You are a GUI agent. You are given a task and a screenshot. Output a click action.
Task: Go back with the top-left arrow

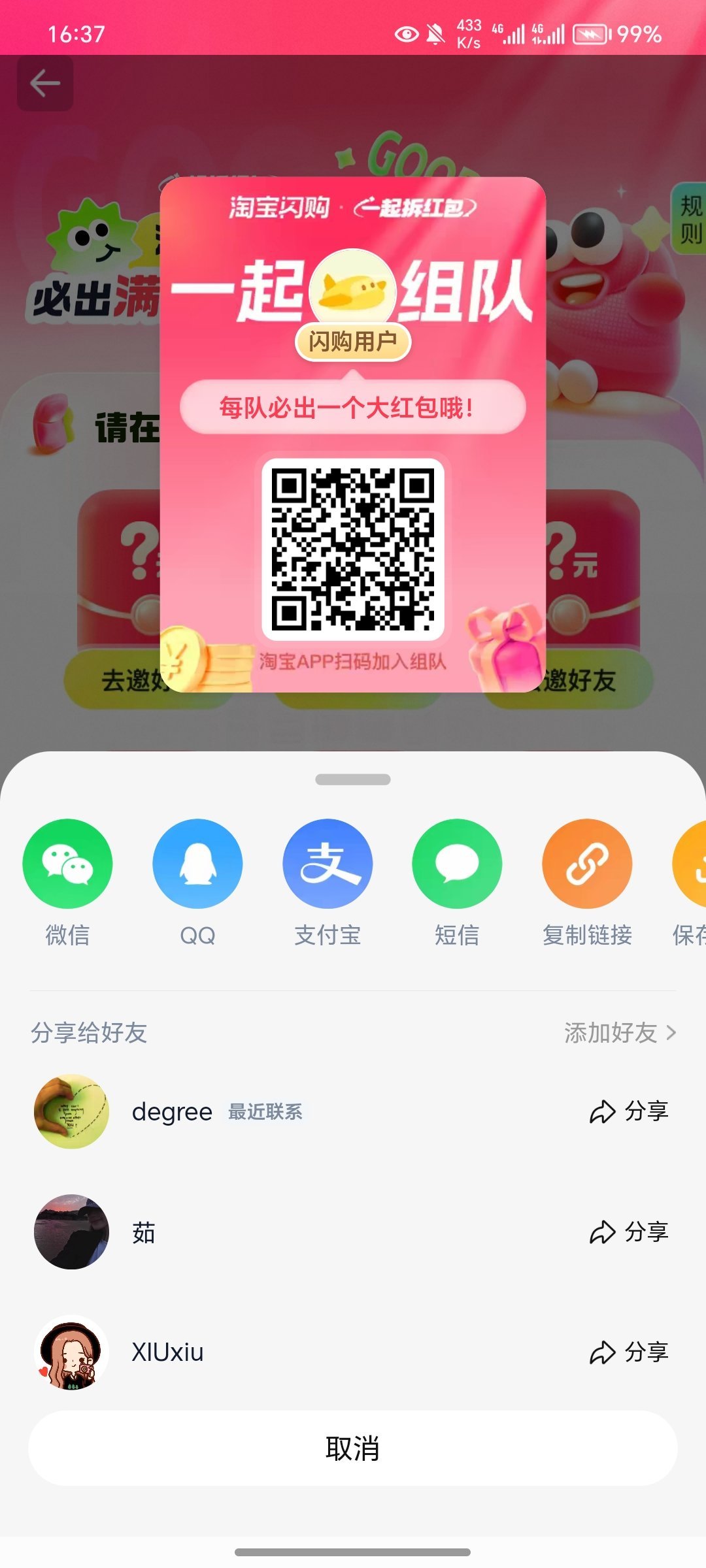click(45, 84)
